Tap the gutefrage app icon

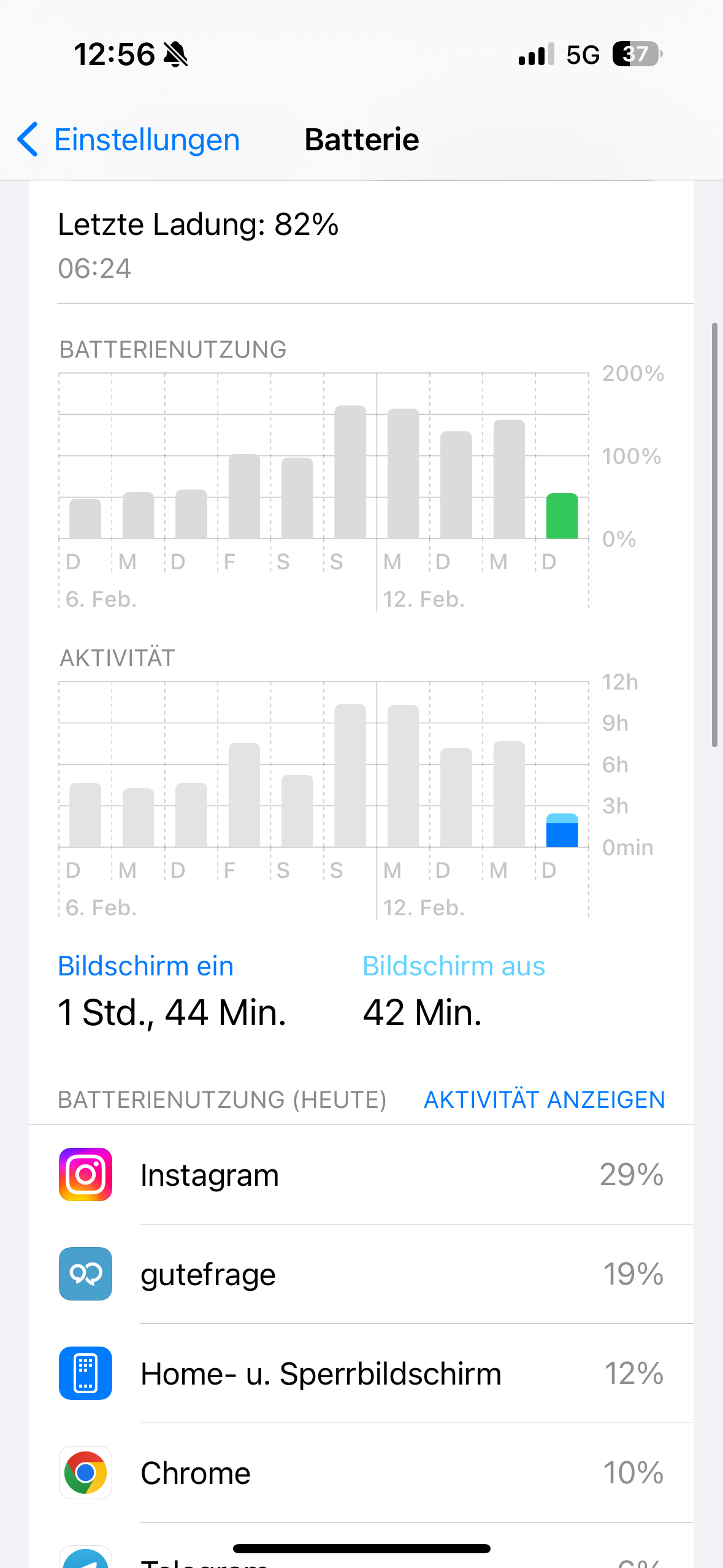click(85, 1274)
